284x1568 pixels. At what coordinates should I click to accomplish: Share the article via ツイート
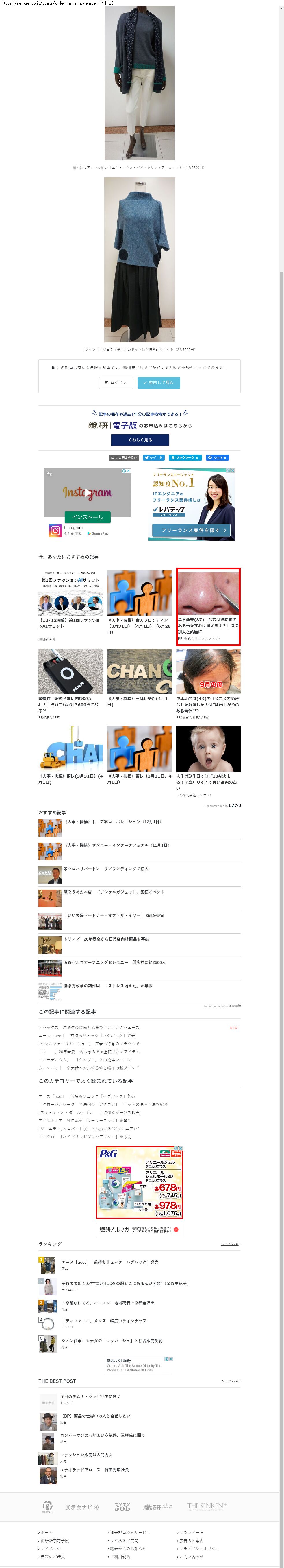[x=154, y=457]
